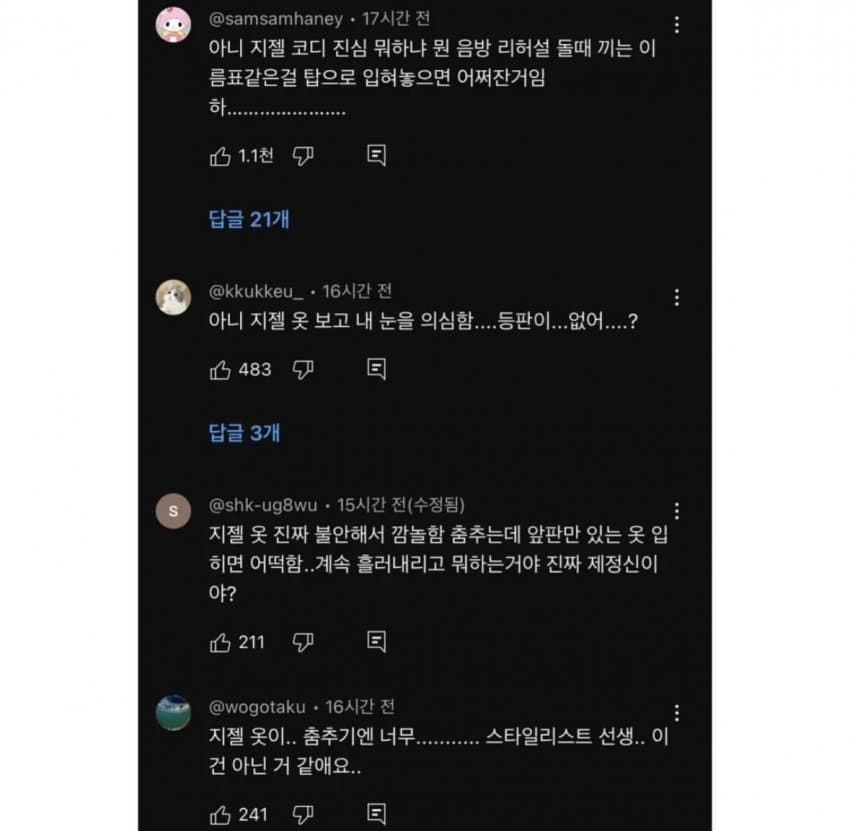Reply to @shk-ug8wu's comment
850x831 pixels.
(x=376, y=642)
